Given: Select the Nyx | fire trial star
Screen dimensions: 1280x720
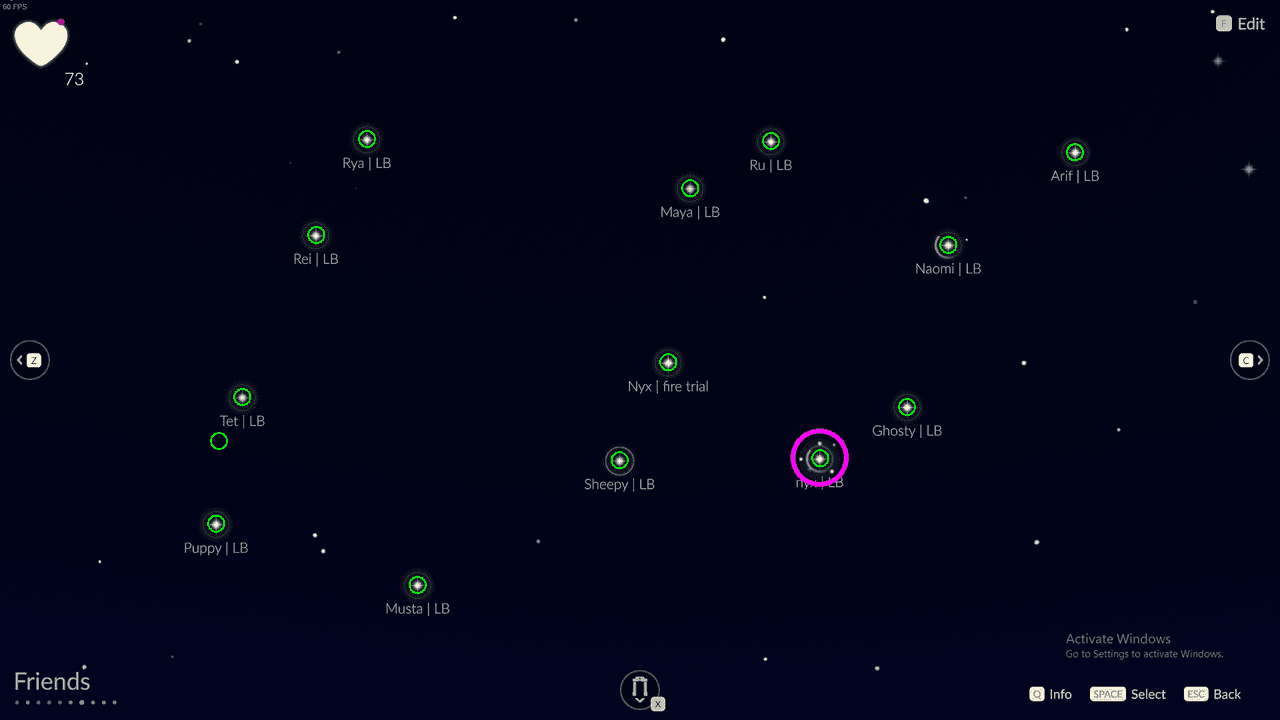Looking at the screenshot, I should point(668,362).
